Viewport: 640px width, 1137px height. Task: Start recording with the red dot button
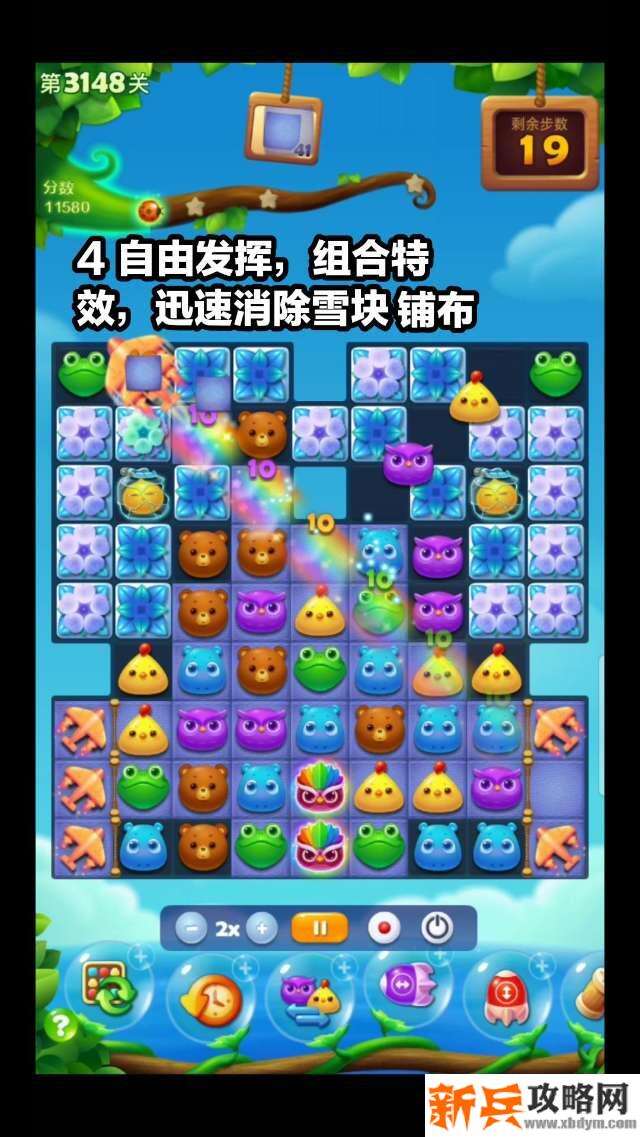pos(383,928)
